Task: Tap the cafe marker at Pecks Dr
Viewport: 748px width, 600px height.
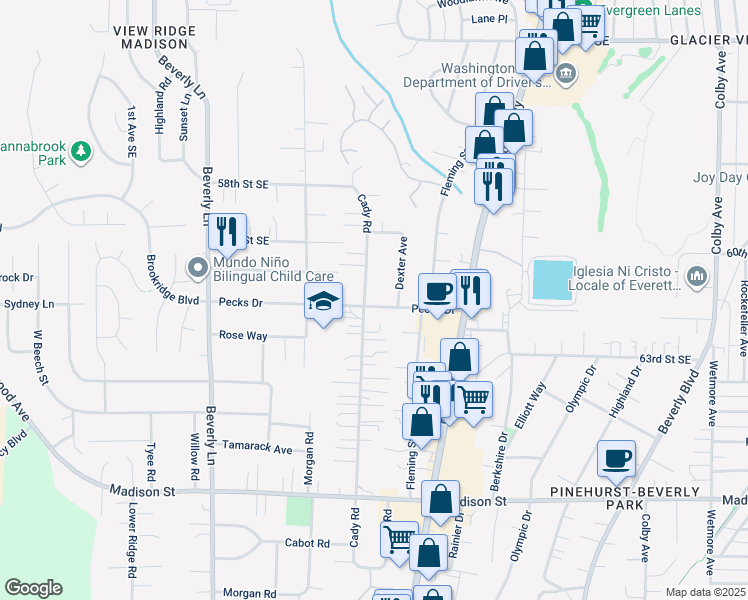Action: [437, 292]
